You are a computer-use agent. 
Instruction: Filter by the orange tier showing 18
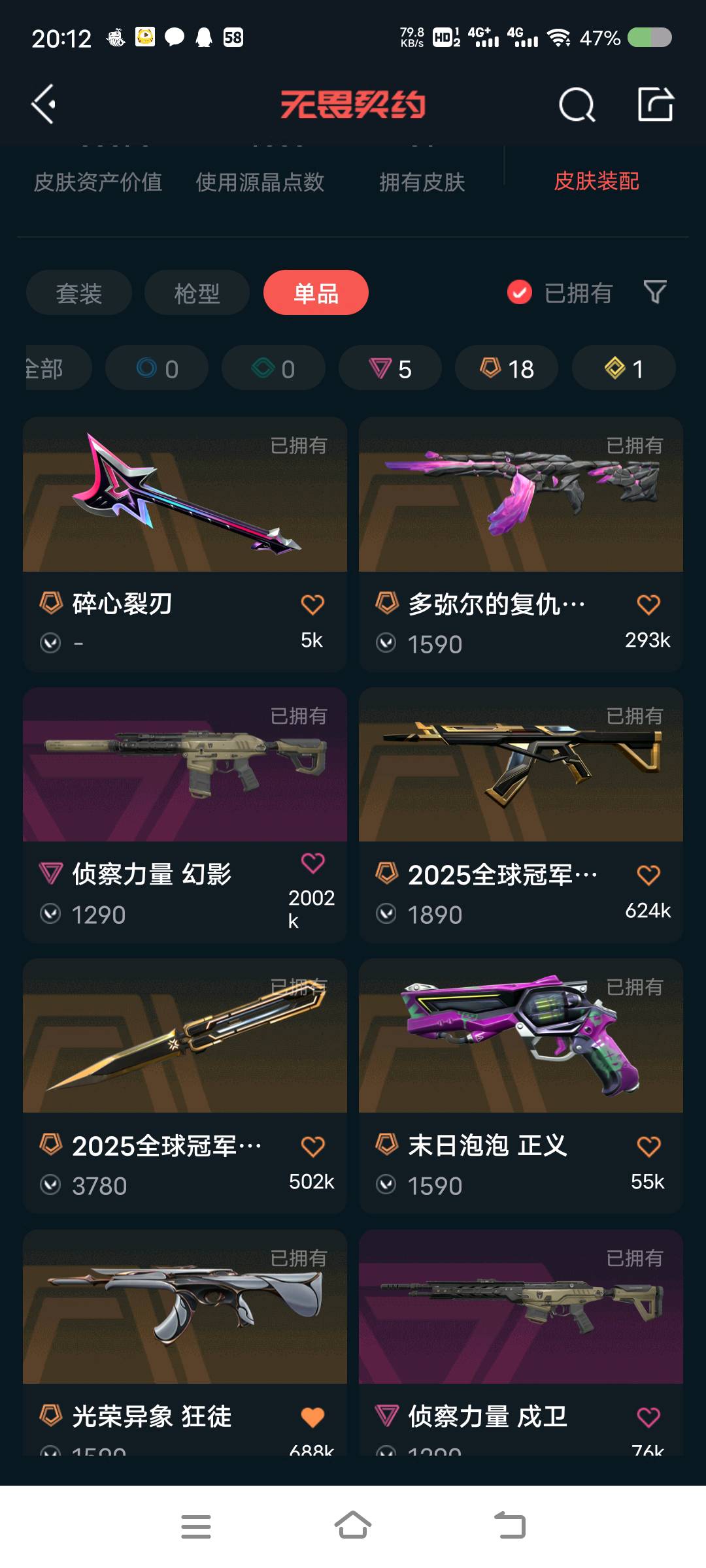[x=507, y=368]
